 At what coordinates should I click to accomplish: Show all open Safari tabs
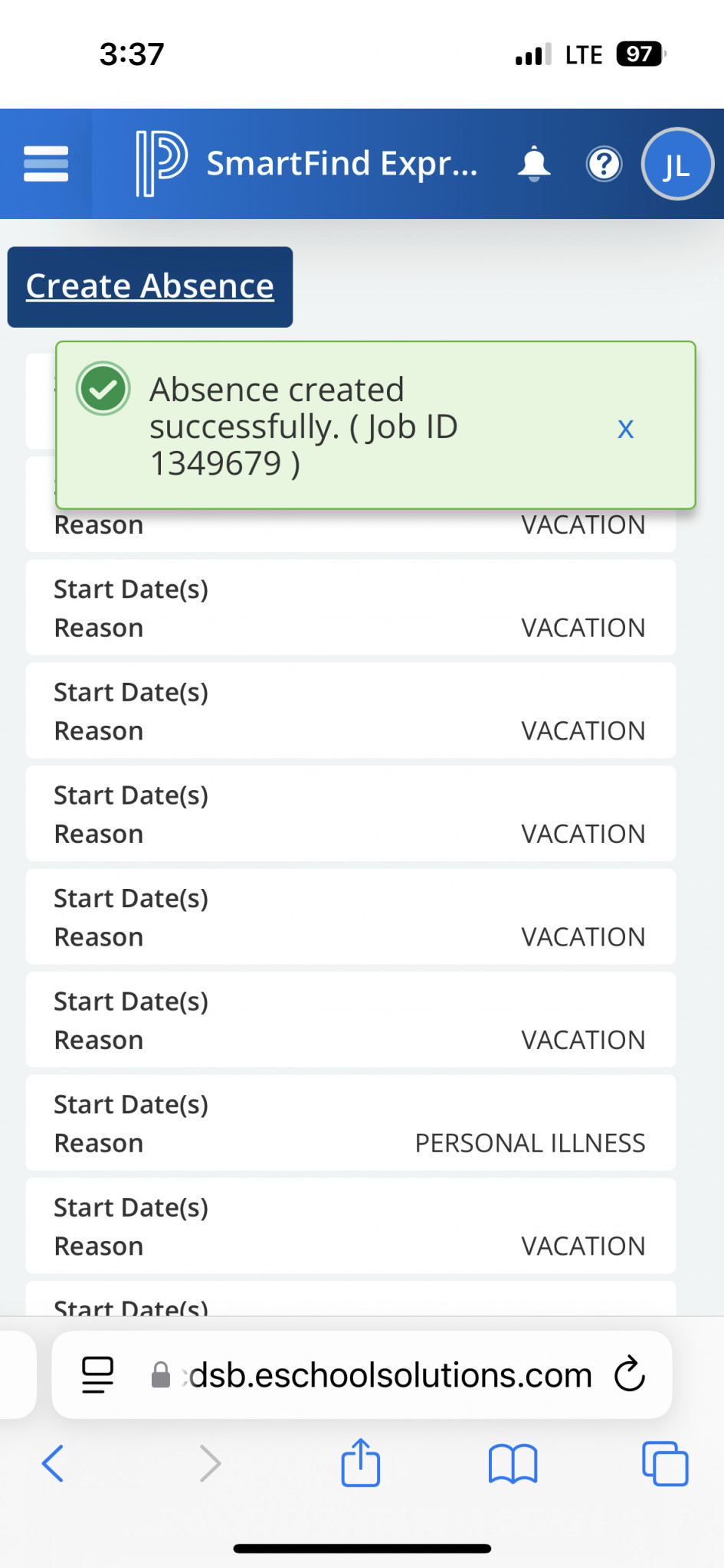(x=665, y=1464)
